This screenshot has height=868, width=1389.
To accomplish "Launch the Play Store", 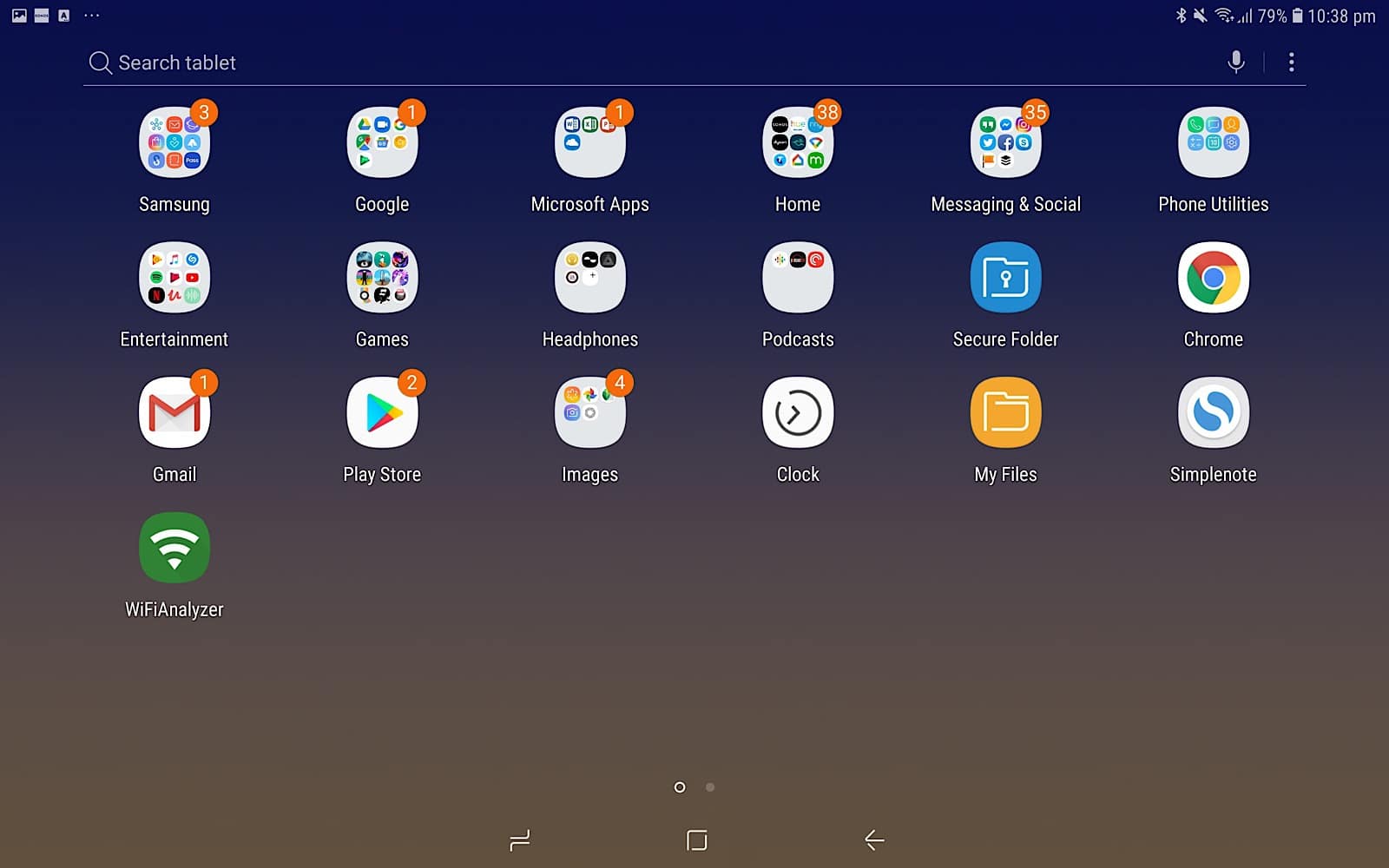I will tap(382, 413).
